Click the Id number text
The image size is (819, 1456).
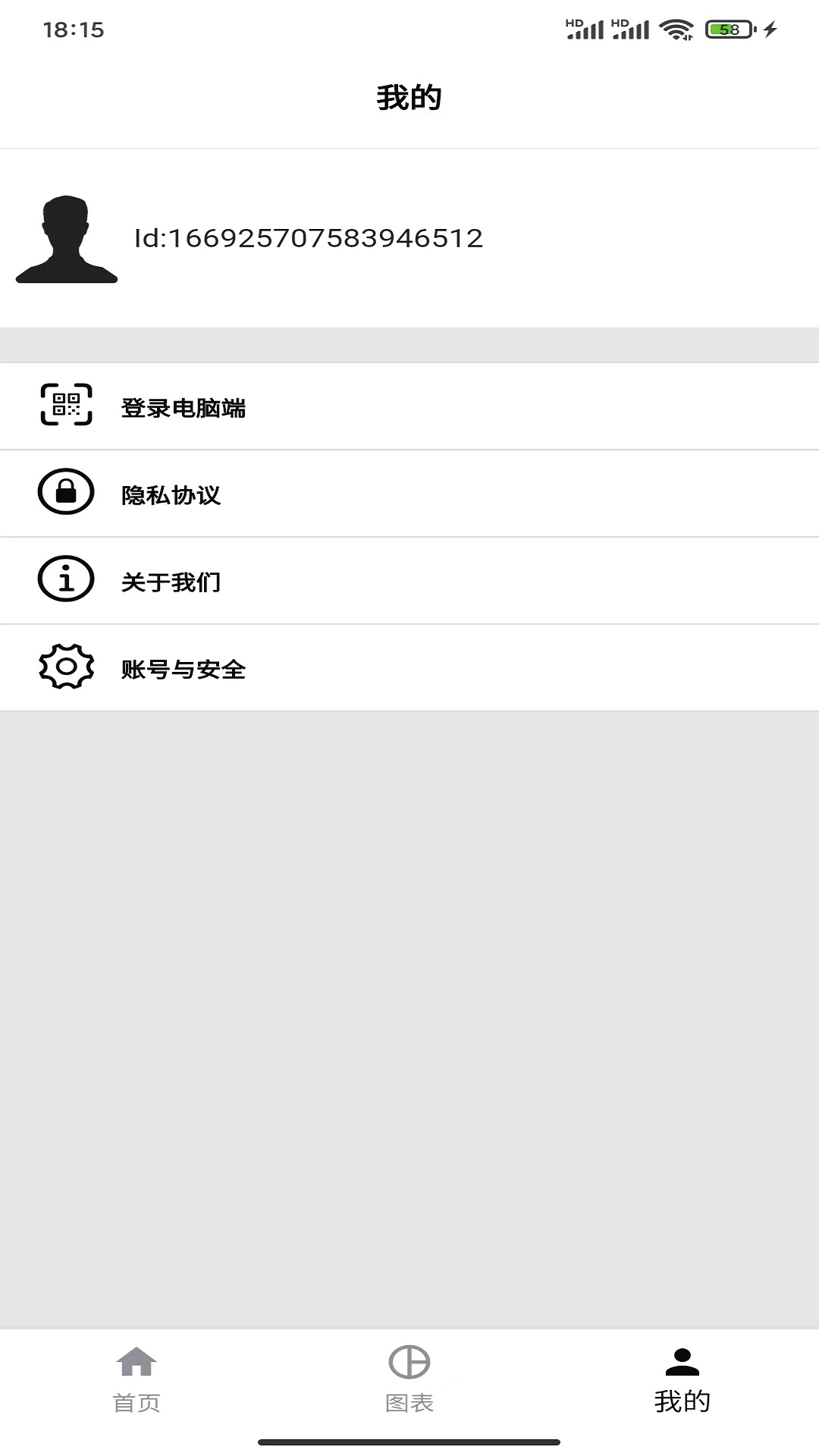pos(307,237)
